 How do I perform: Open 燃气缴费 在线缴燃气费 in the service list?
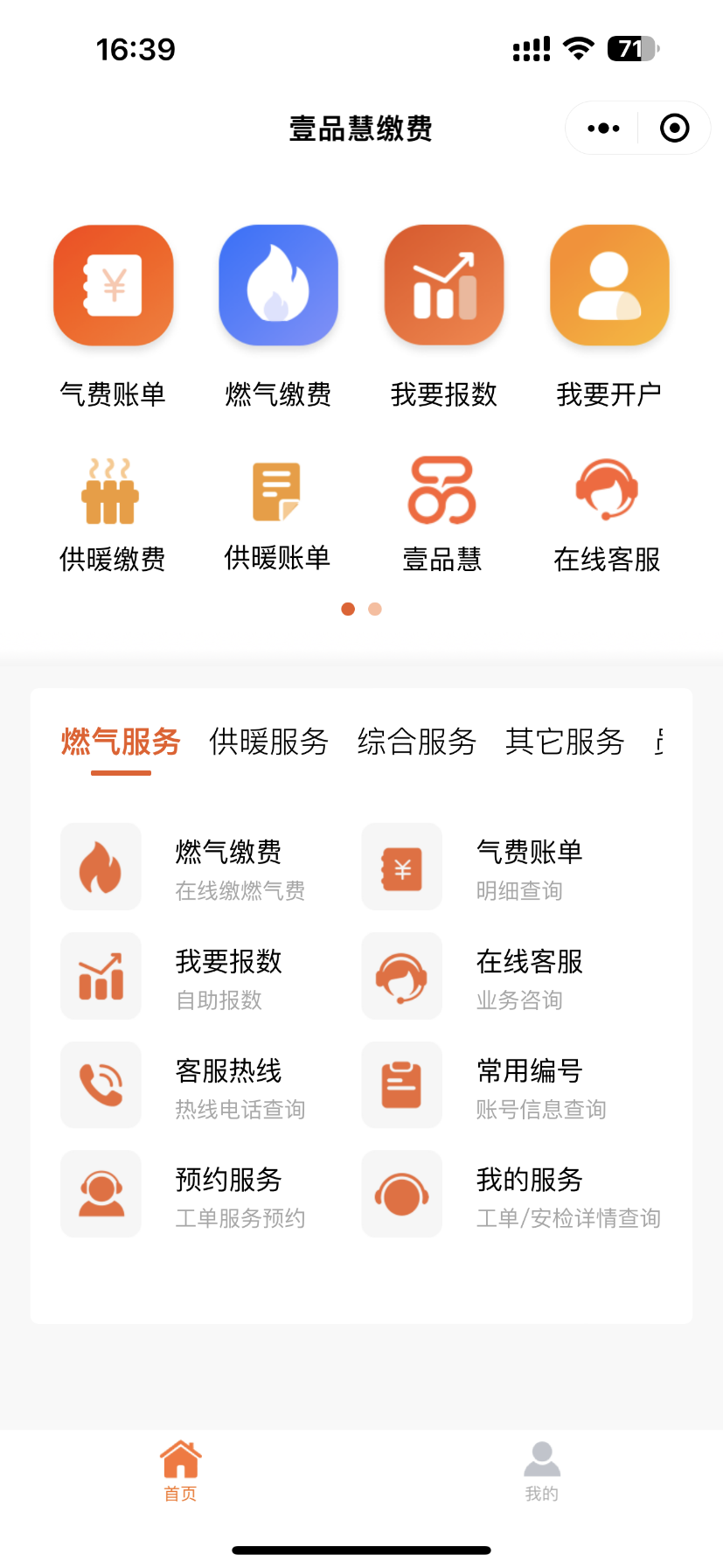tap(184, 867)
